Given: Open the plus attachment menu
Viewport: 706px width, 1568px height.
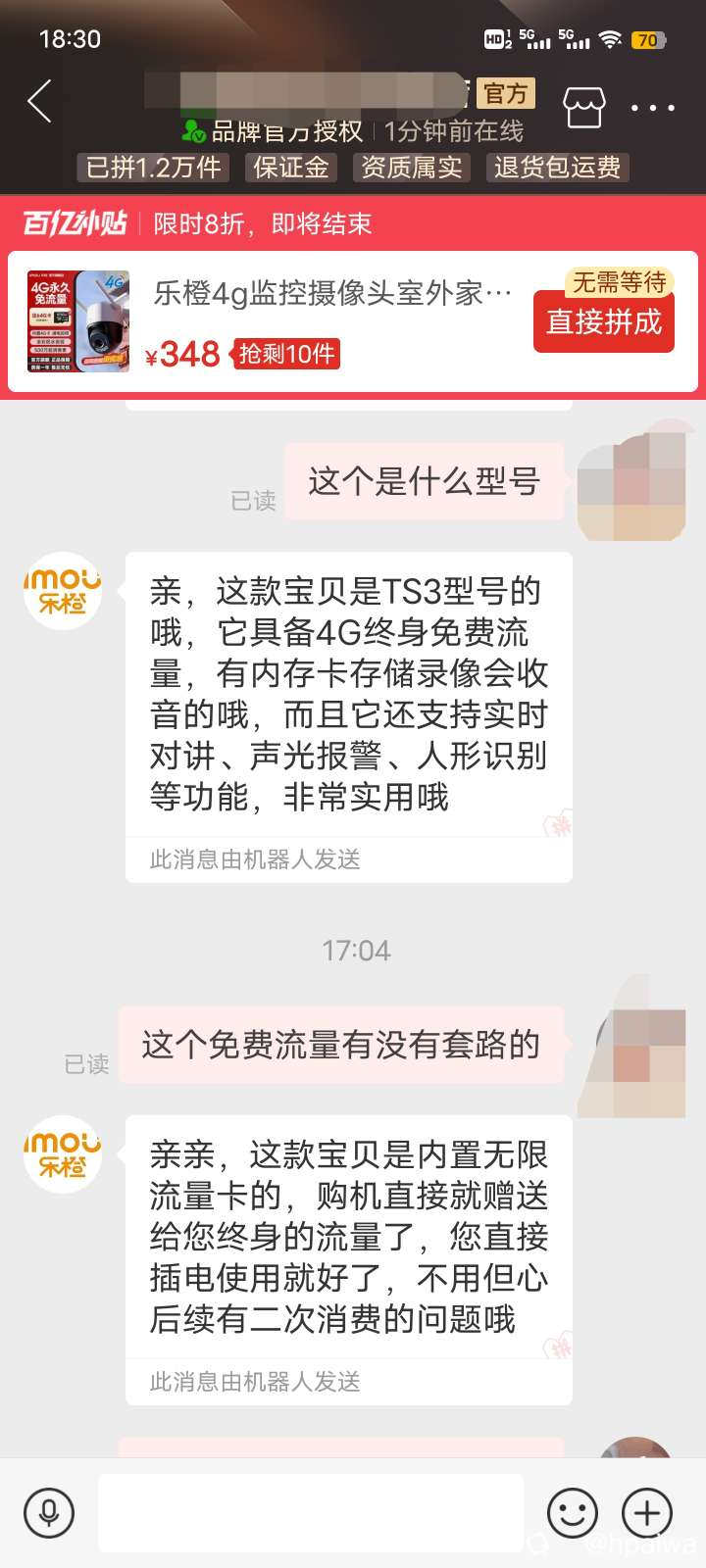Looking at the screenshot, I should click(647, 1512).
